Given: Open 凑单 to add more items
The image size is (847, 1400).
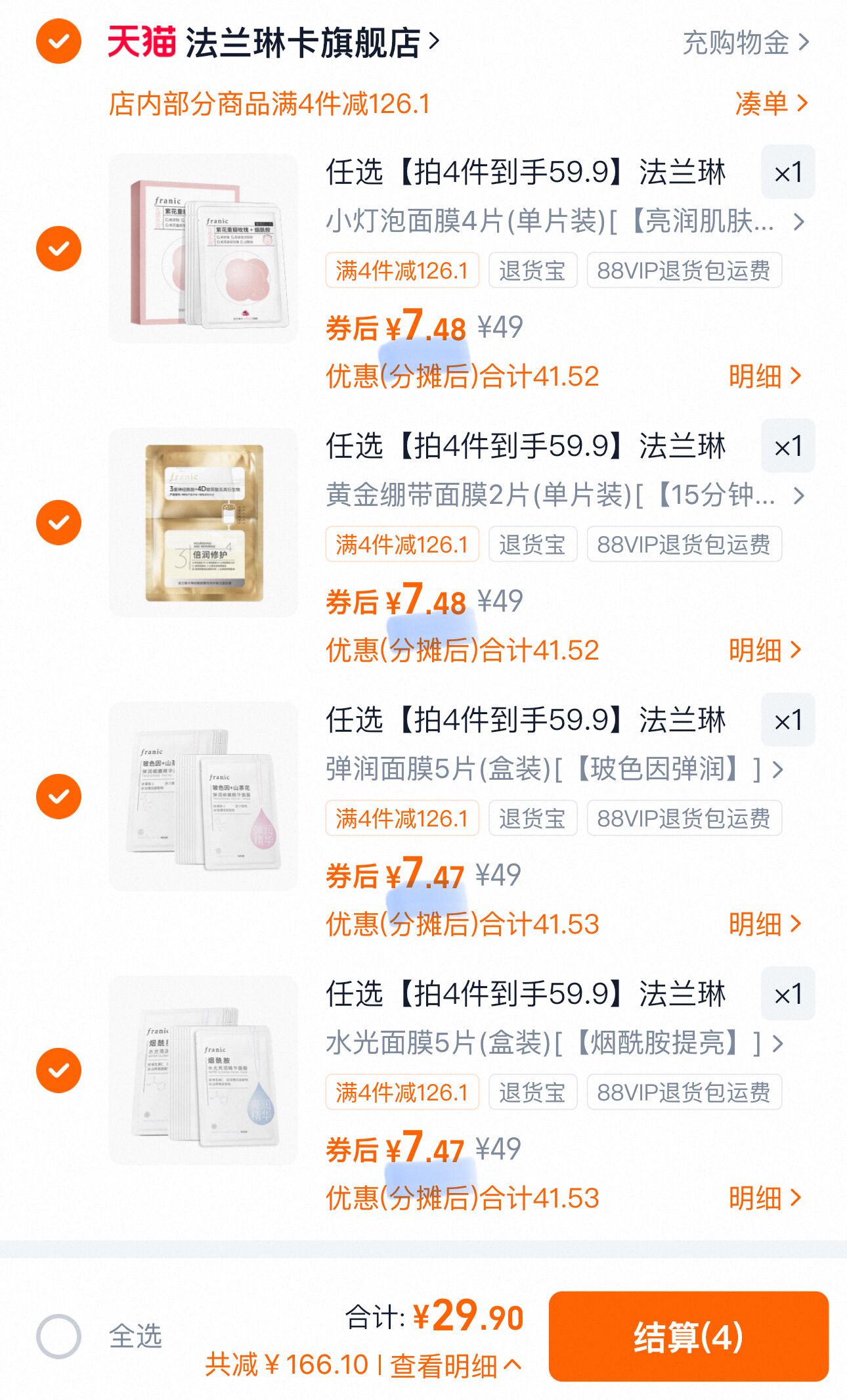Looking at the screenshot, I should pos(770,103).
